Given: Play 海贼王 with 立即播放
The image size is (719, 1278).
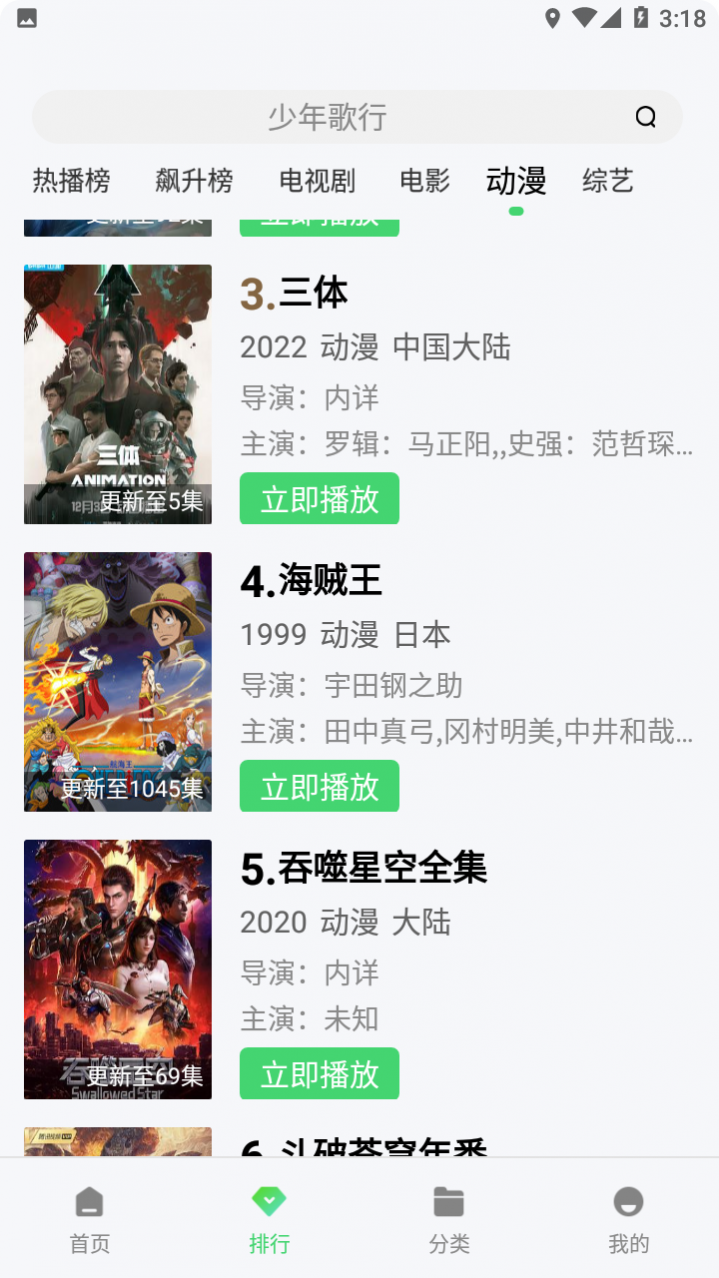Looking at the screenshot, I should pos(319,786).
